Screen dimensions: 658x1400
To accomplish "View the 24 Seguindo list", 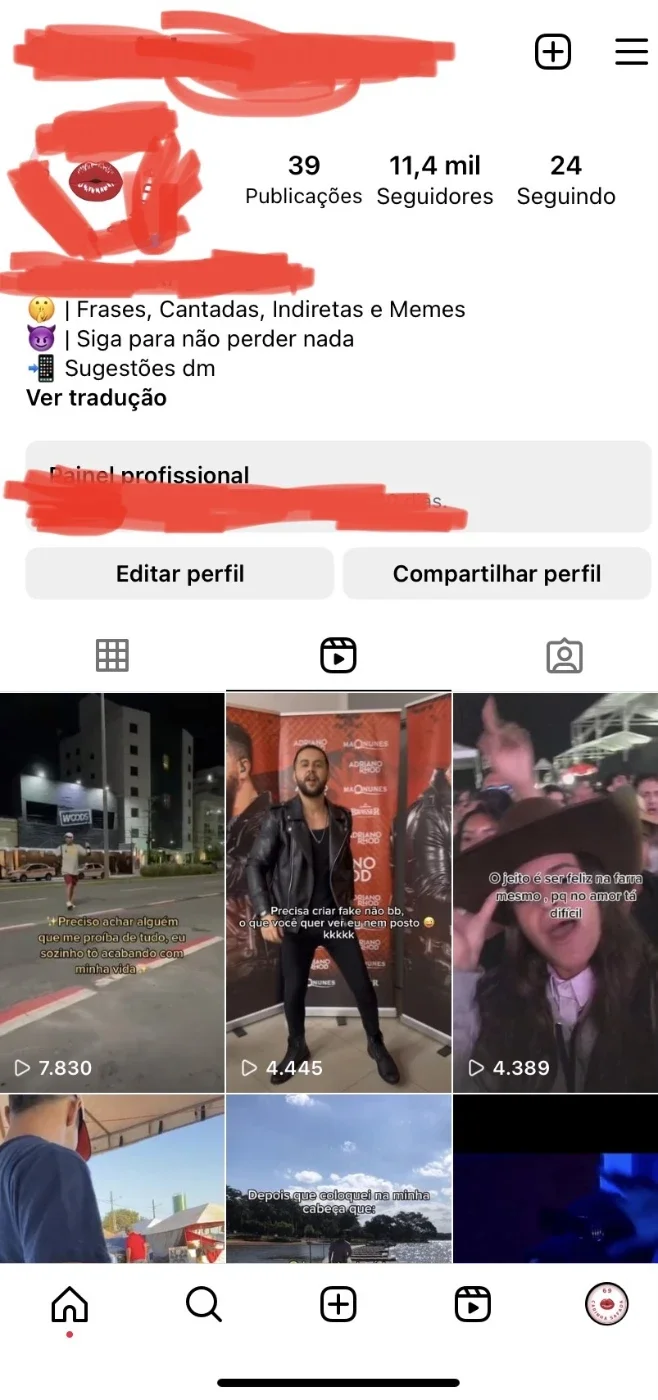I will (566, 180).
